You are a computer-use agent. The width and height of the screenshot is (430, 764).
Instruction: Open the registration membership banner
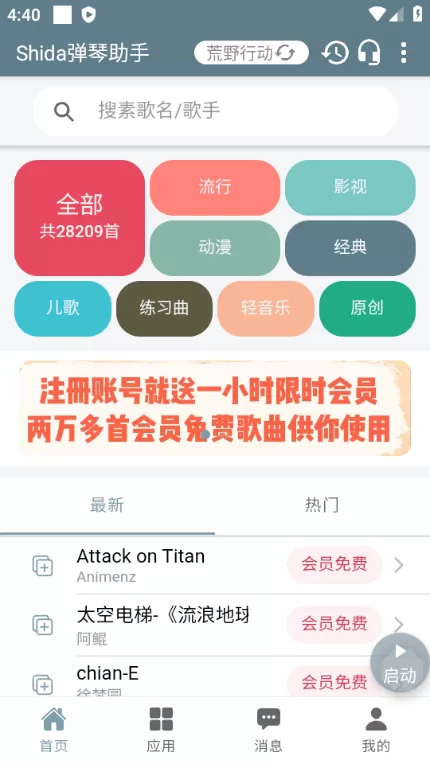[215, 408]
